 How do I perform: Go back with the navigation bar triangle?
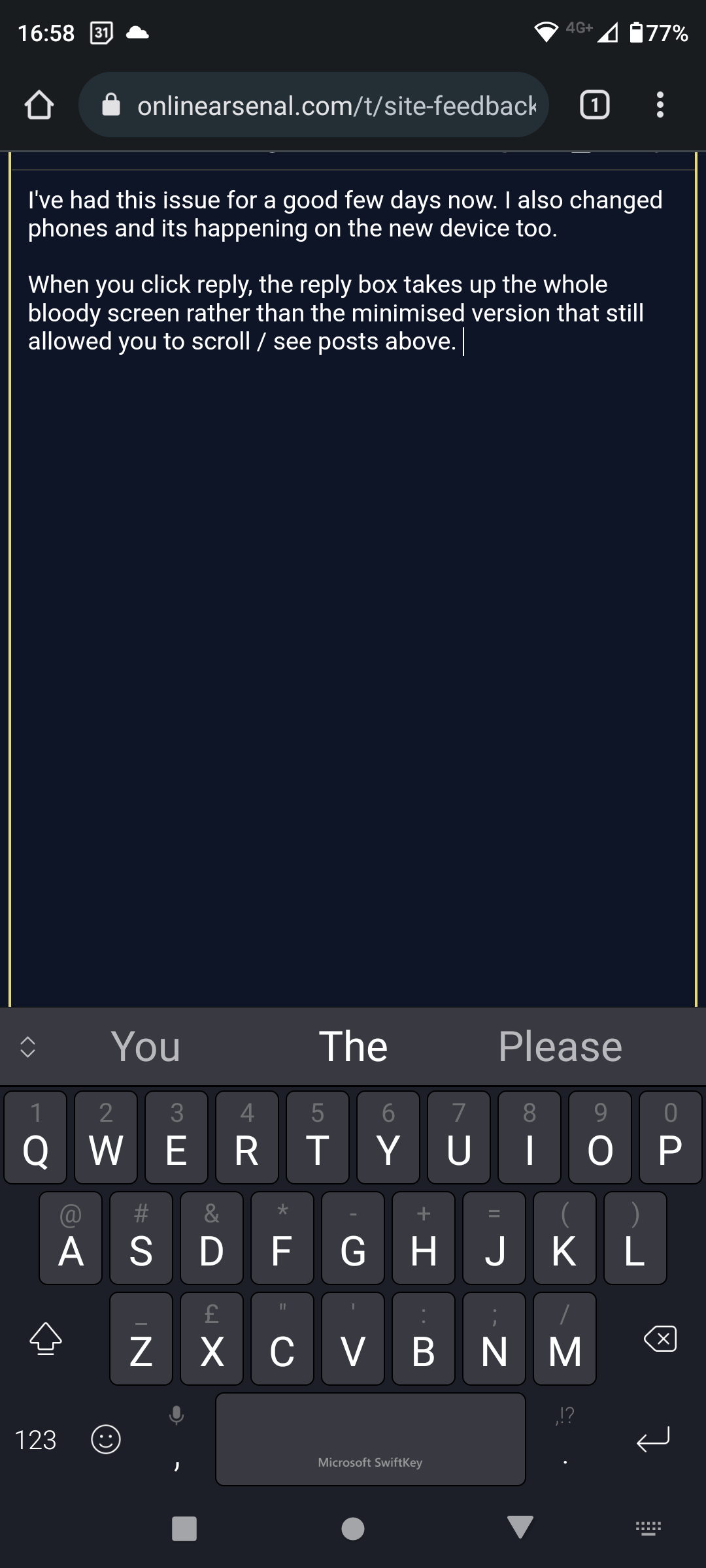pos(520,1528)
